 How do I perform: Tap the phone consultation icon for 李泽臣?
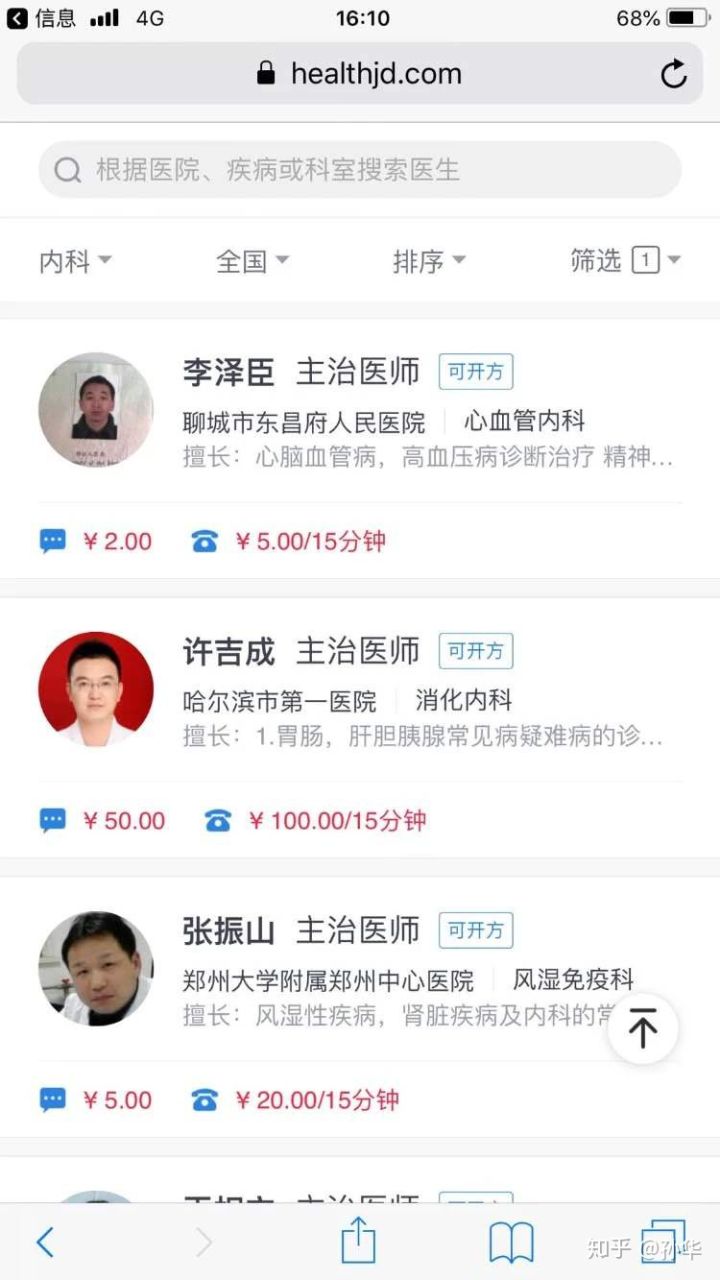coord(205,540)
